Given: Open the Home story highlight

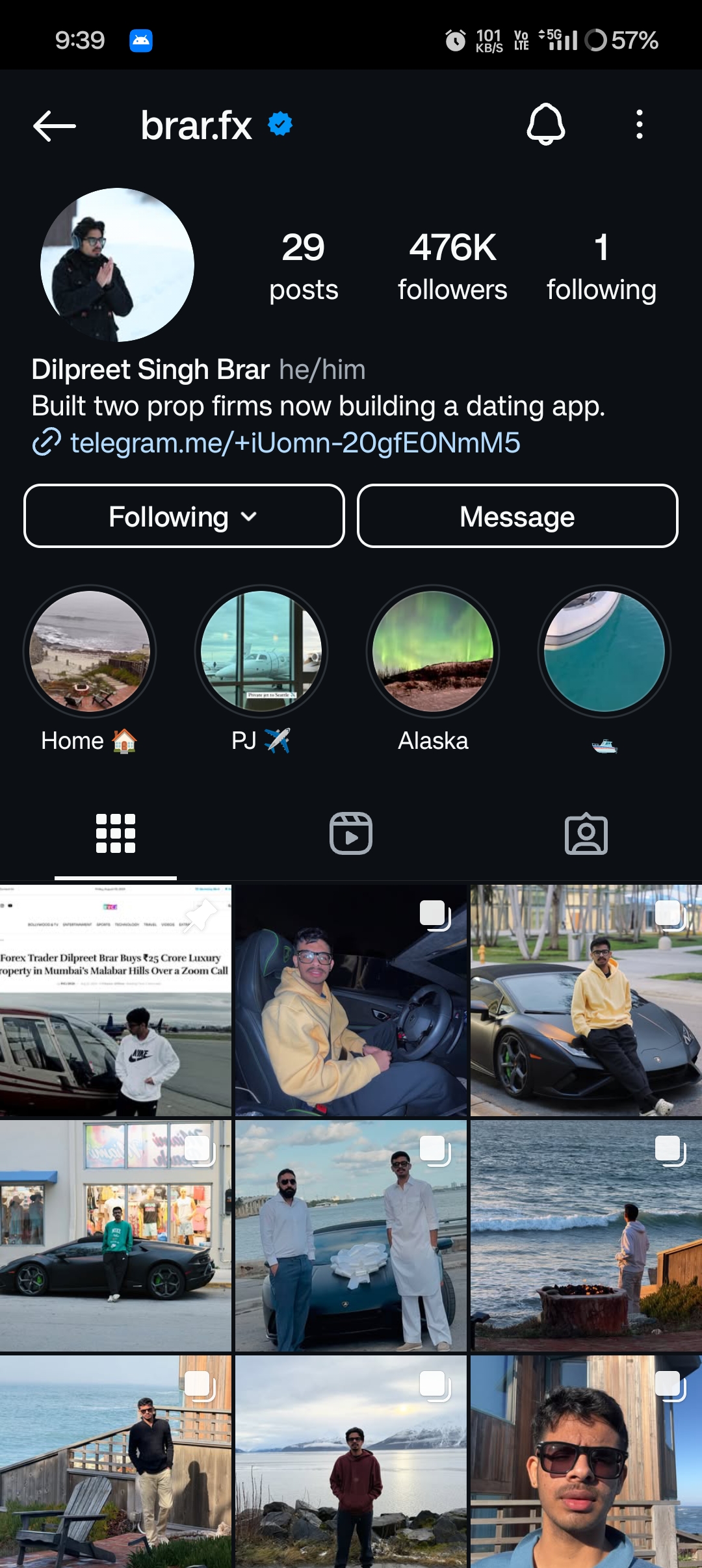Looking at the screenshot, I should click(x=90, y=651).
